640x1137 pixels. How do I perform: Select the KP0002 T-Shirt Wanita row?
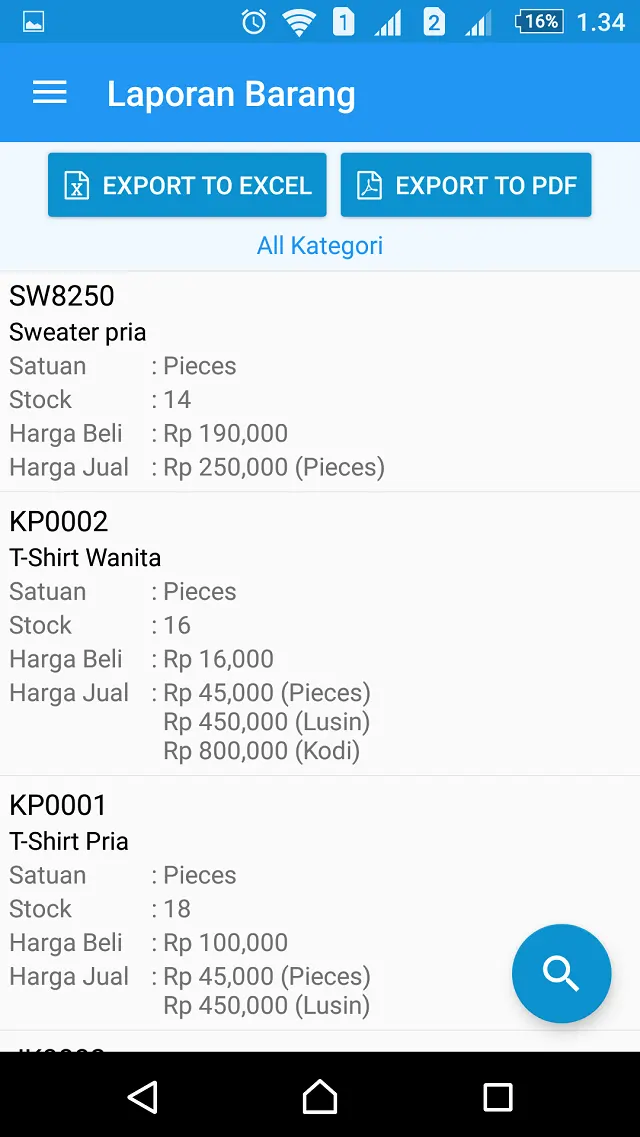[x=320, y=634]
